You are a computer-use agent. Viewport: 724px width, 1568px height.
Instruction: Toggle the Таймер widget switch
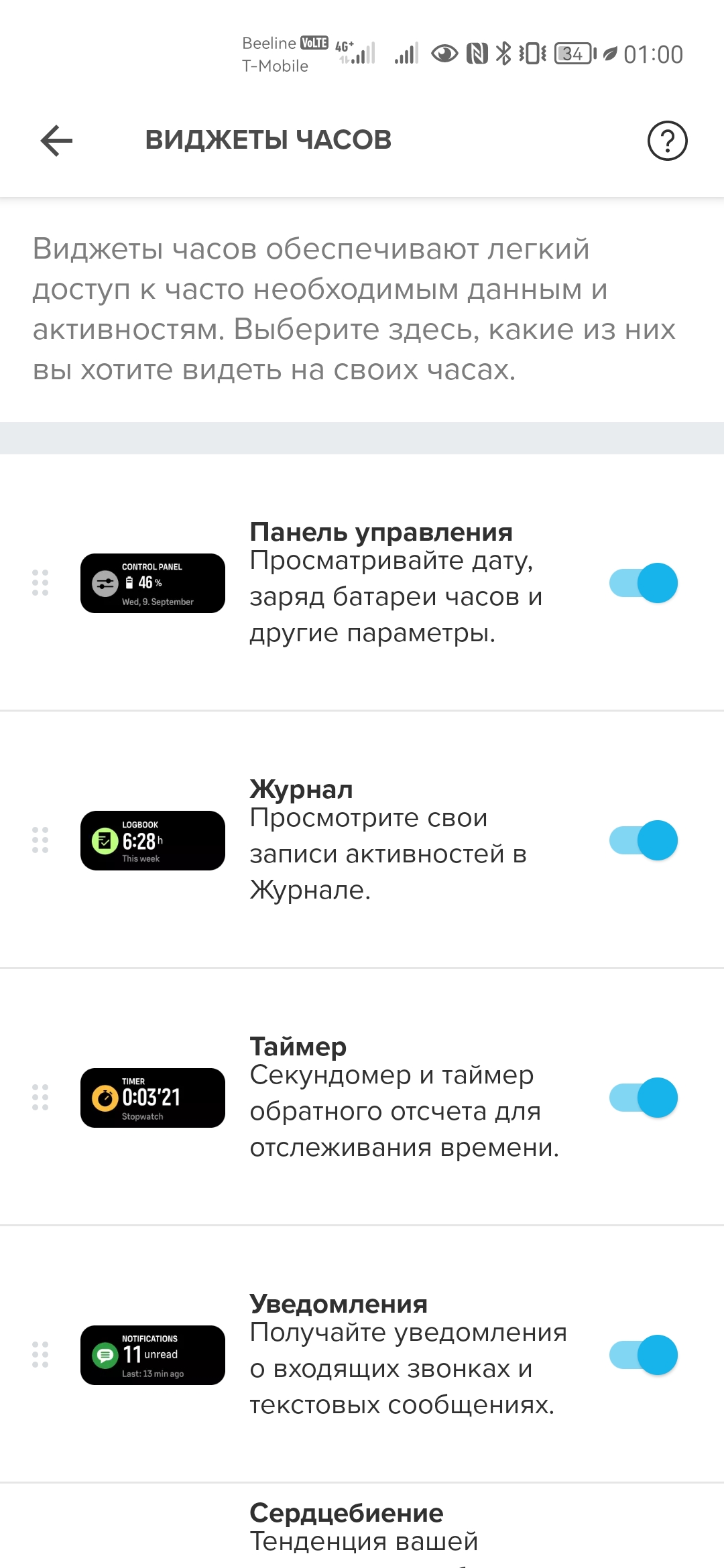643,1098
